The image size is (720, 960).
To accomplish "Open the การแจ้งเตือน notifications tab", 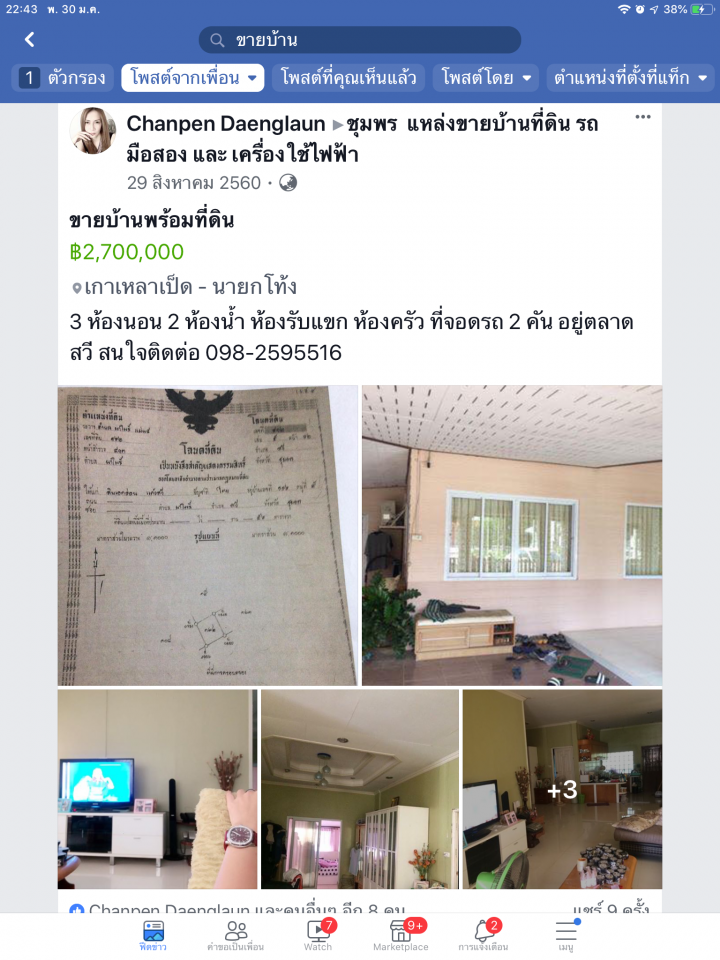I will point(483,936).
